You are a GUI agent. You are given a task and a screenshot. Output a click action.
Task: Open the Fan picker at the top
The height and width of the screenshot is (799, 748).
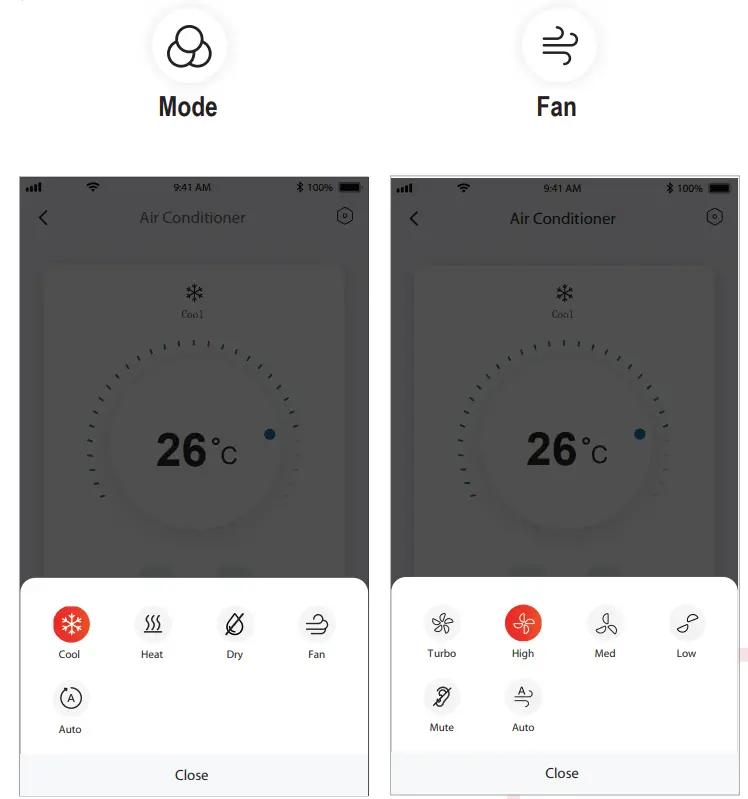(558, 46)
